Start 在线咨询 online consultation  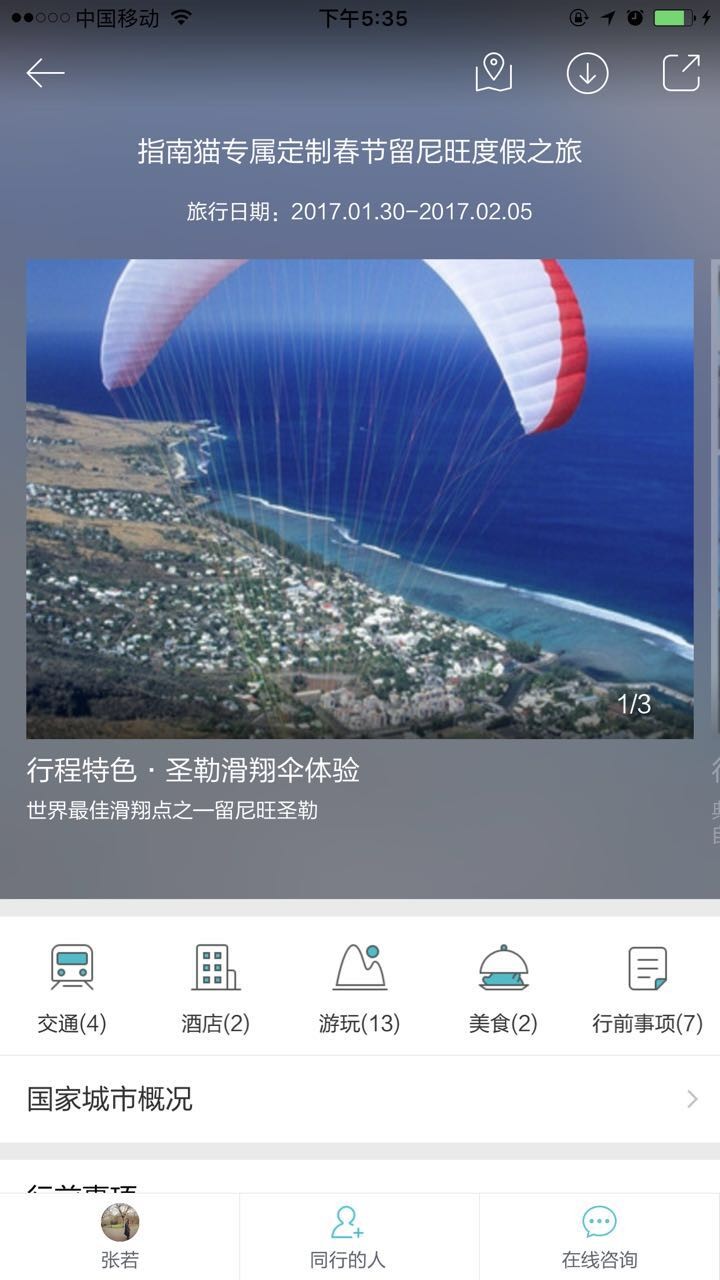coord(599,1237)
